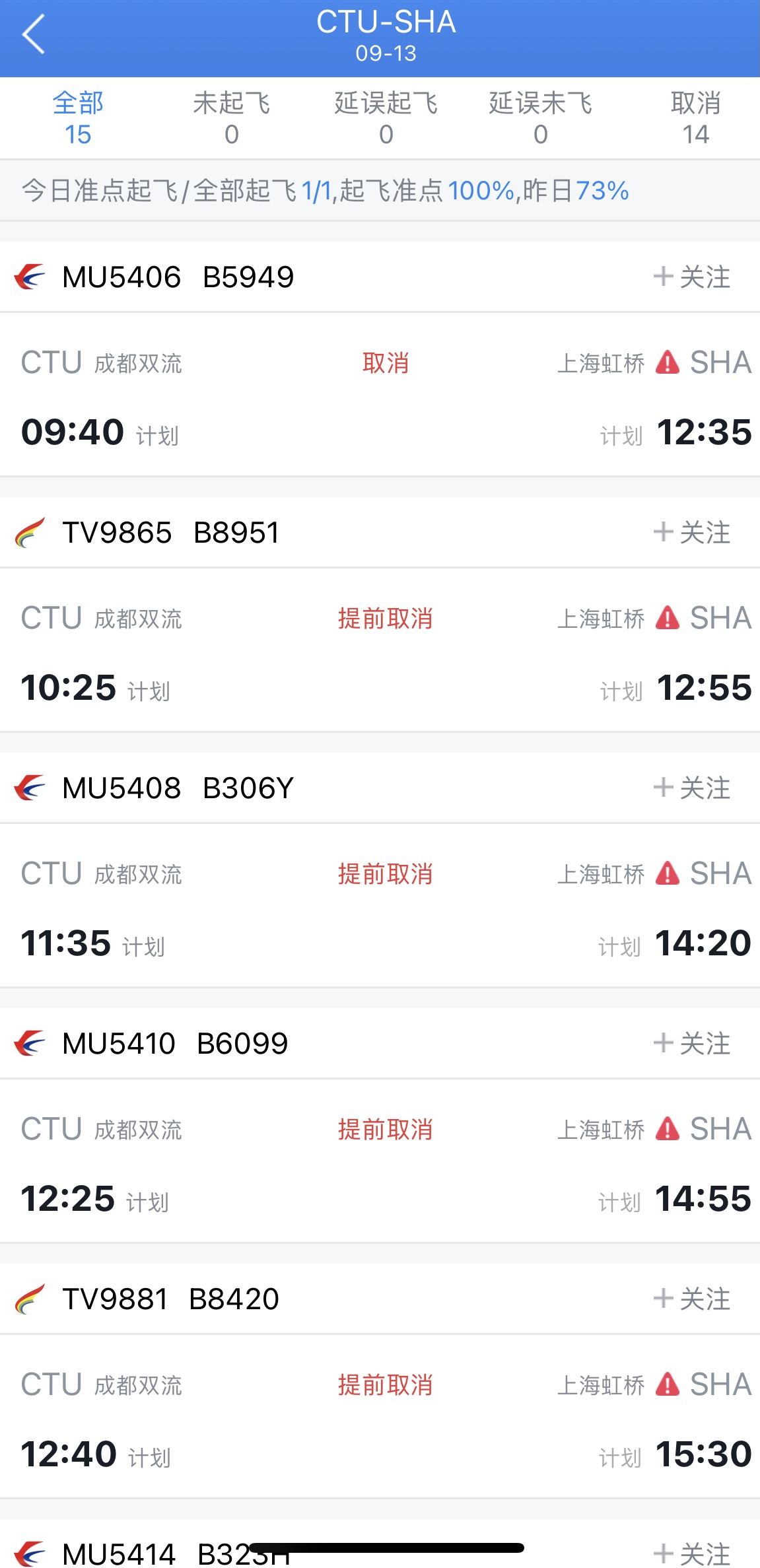This screenshot has width=760, height=1568.
Task: Click the warning icon beside SHA on TV9865 row
Action: pyautogui.click(x=668, y=618)
